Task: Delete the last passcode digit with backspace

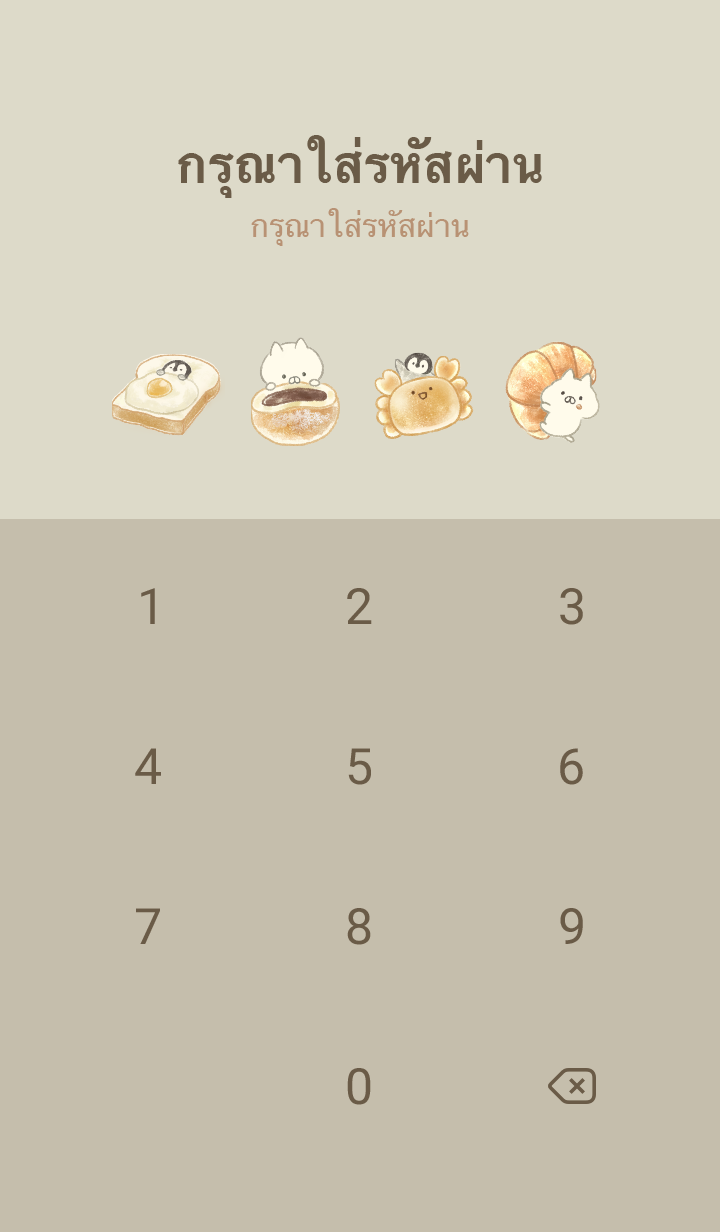Action: 572,1086
